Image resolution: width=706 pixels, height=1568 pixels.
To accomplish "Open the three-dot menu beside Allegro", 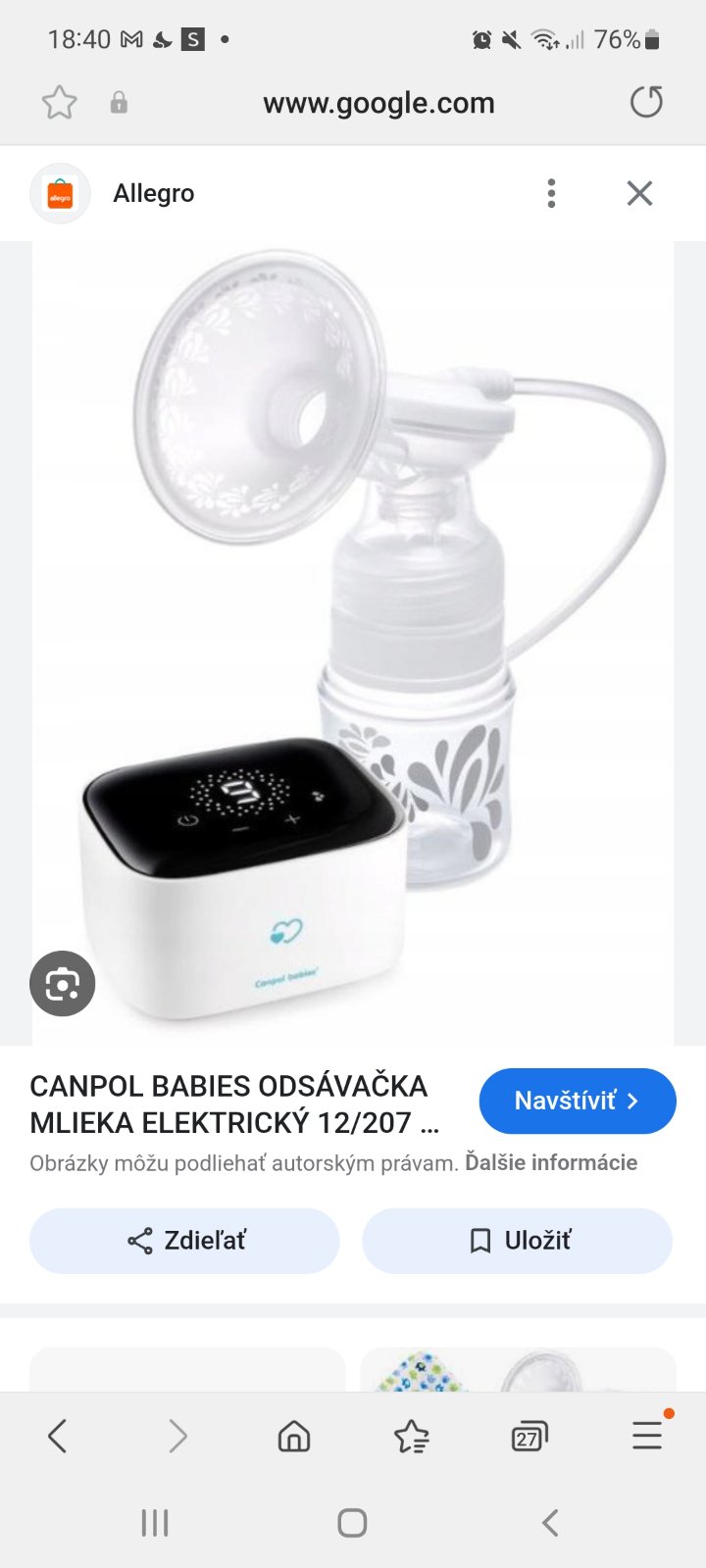I will tap(551, 193).
